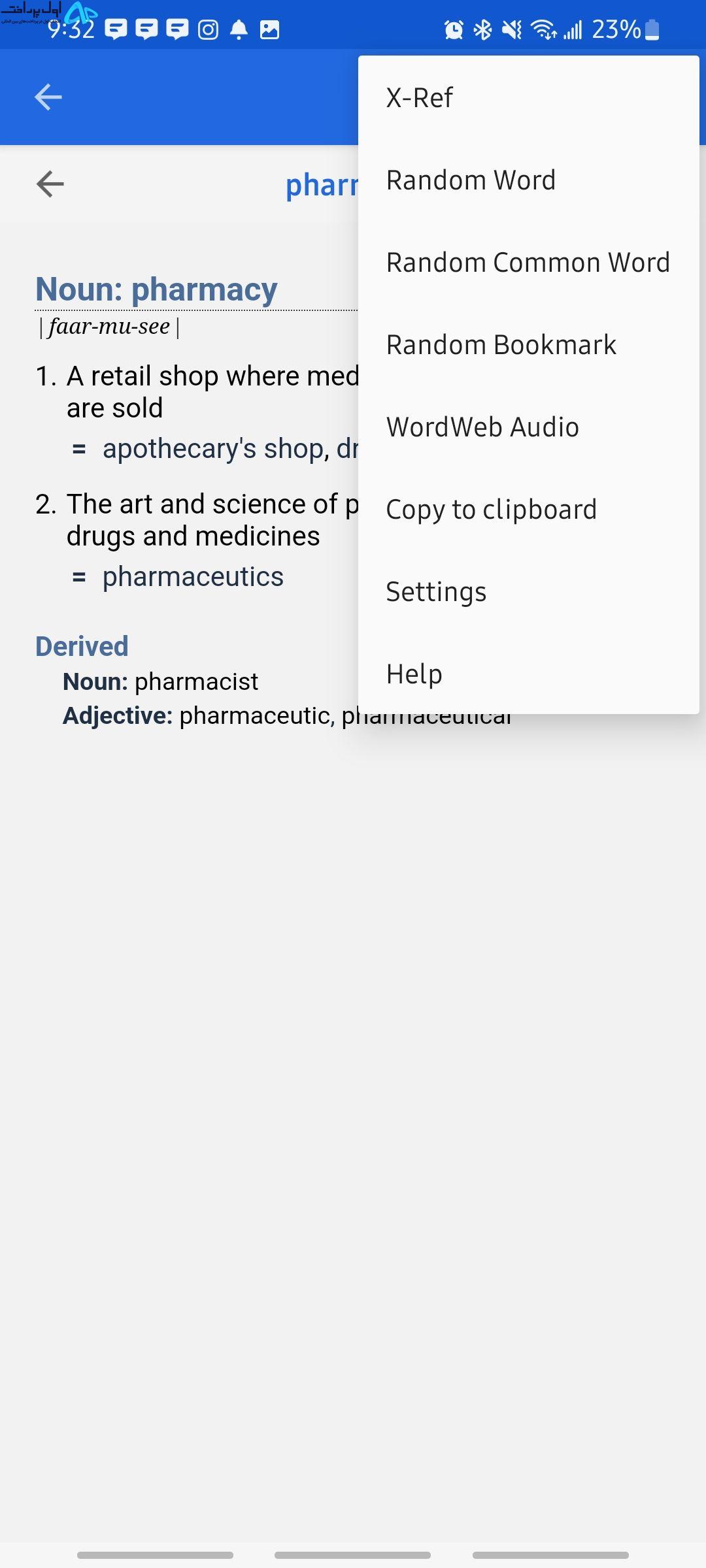The height and width of the screenshot is (1568, 706).
Task: Select X-Ref from the menu
Action: (528, 97)
